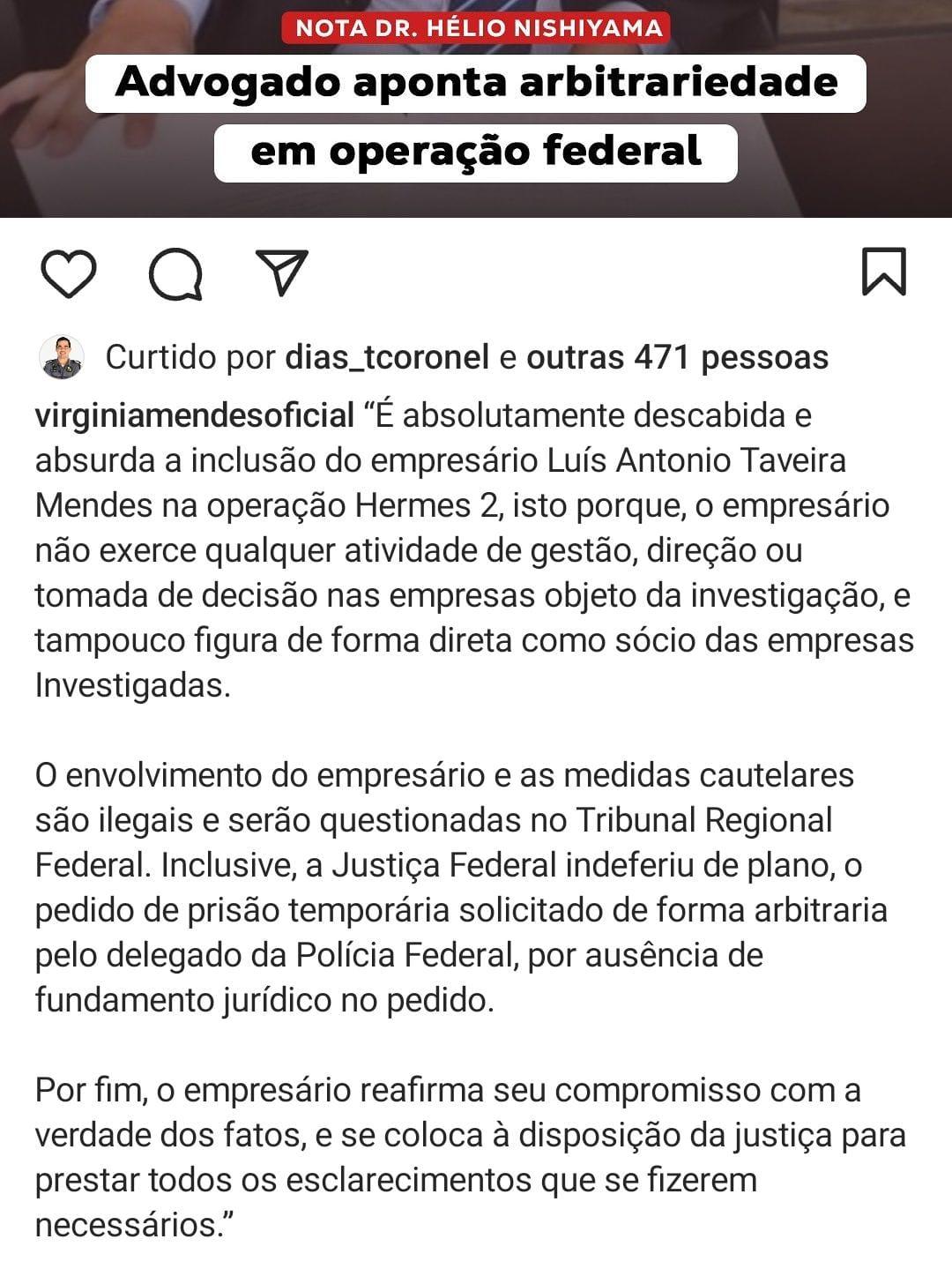Screen dimensions: 952x1269
Task: Like this post with the heart icon
Action: coord(69,273)
